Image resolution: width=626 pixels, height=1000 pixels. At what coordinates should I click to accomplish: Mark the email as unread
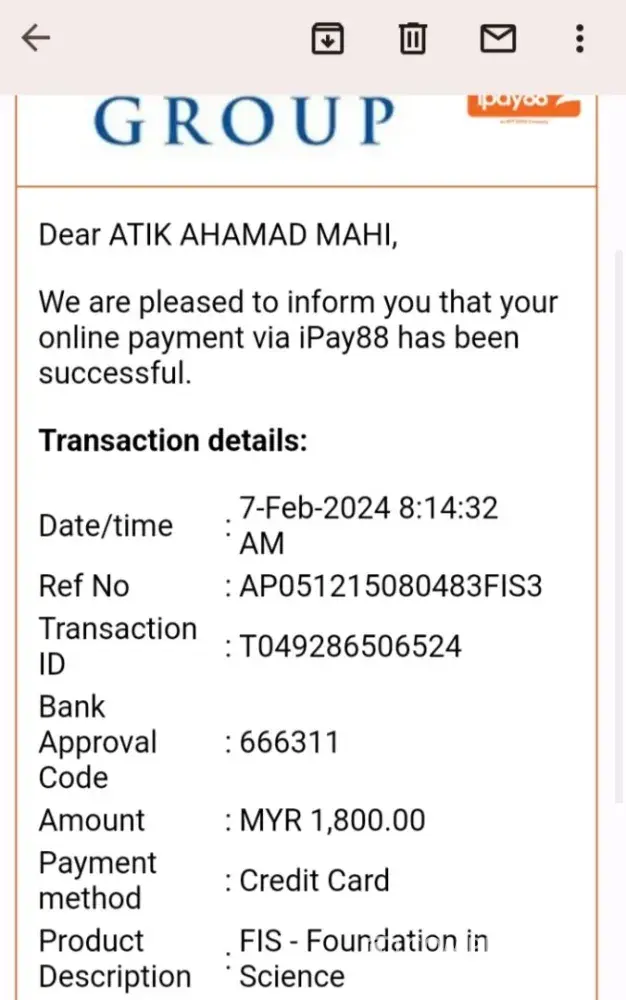(x=498, y=38)
